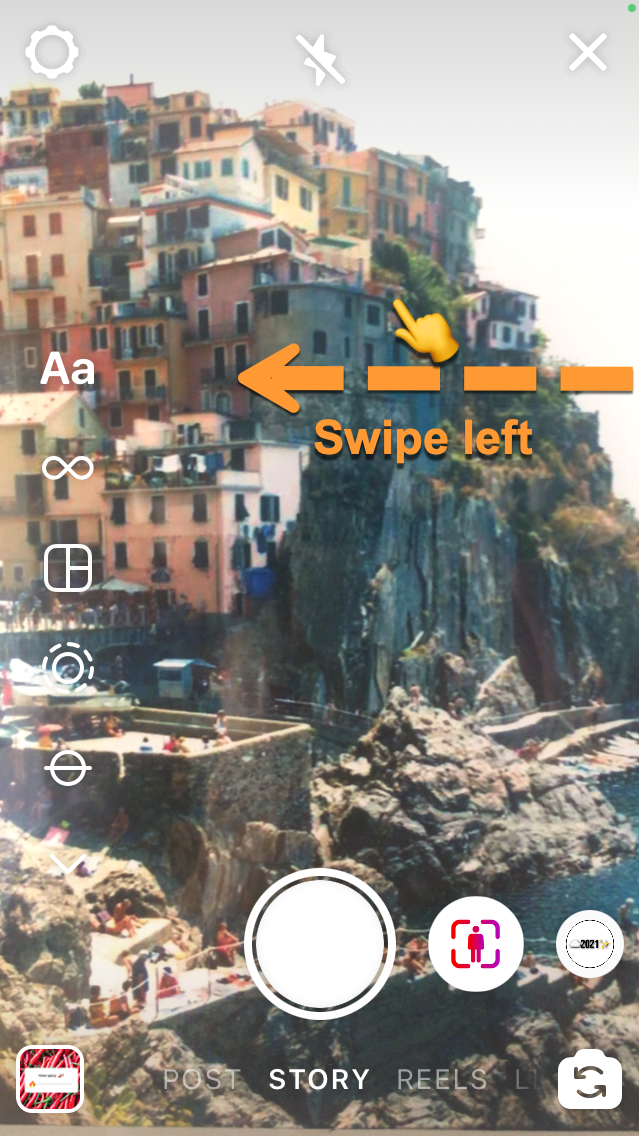Flip between front and rear camera

(589, 1082)
